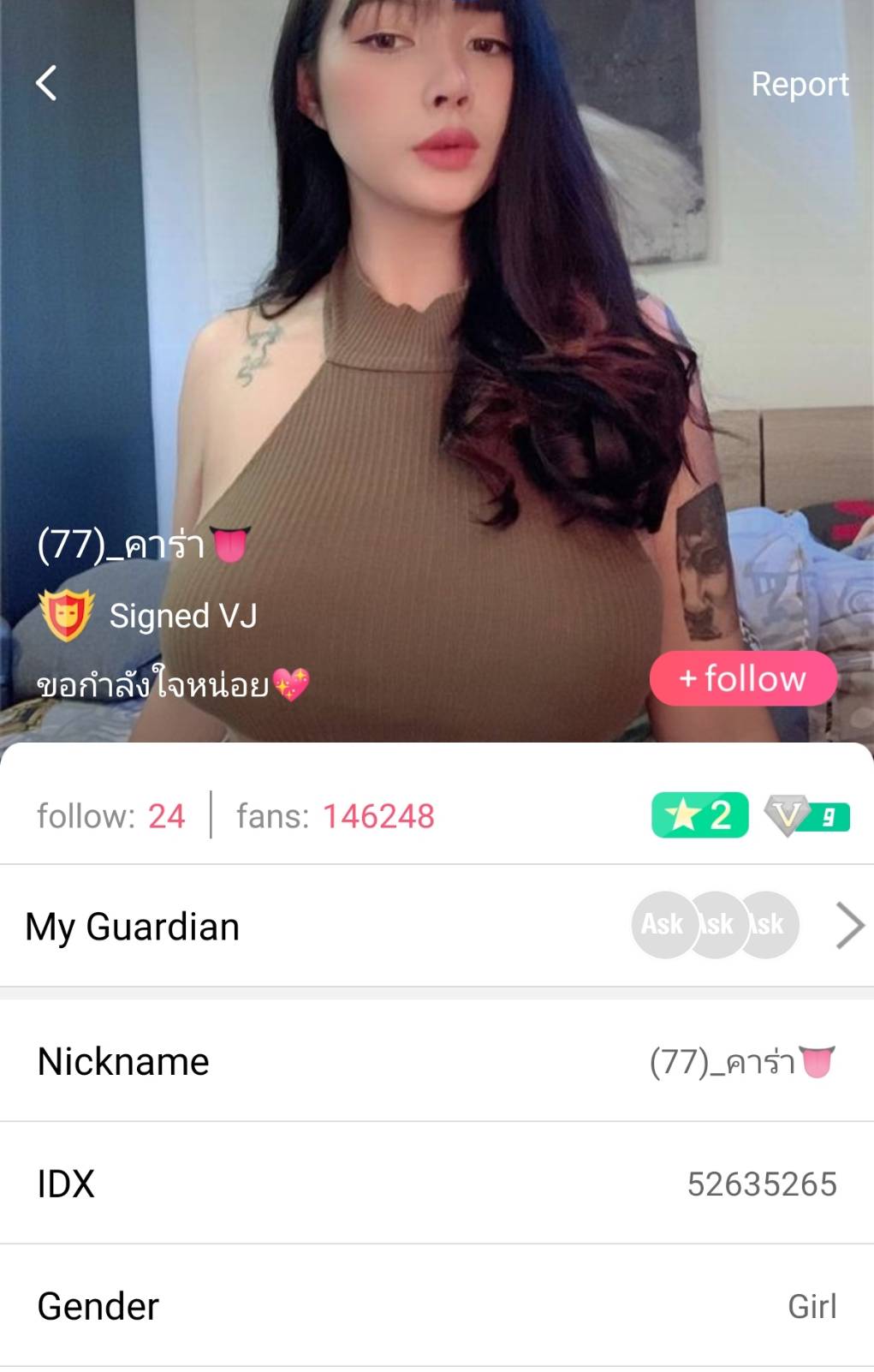The height and width of the screenshot is (1372, 874).
Task: View the follow count list
Action: 110,816
